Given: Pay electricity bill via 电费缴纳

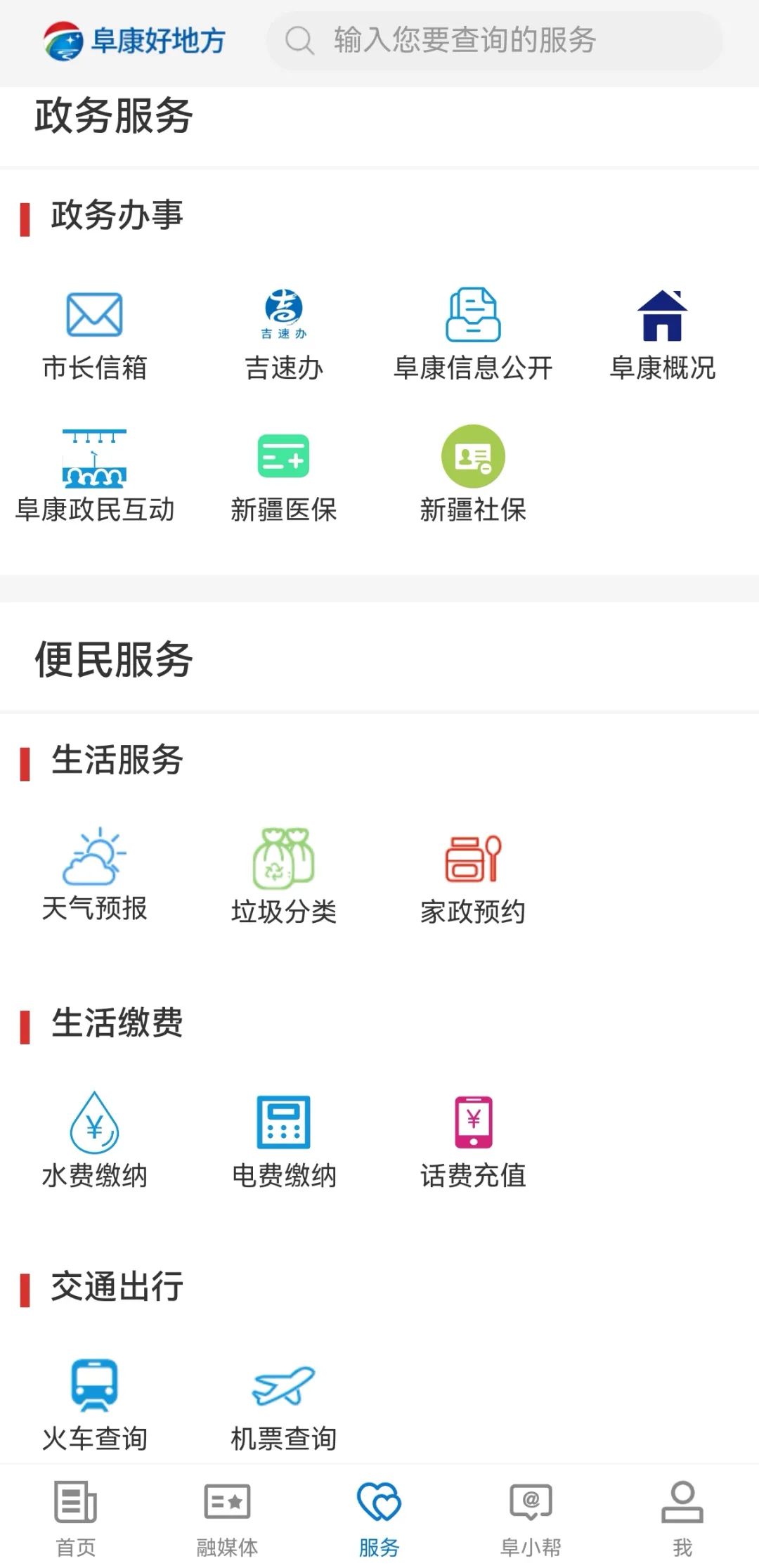Looking at the screenshot, I should (x=284, y=1139).
